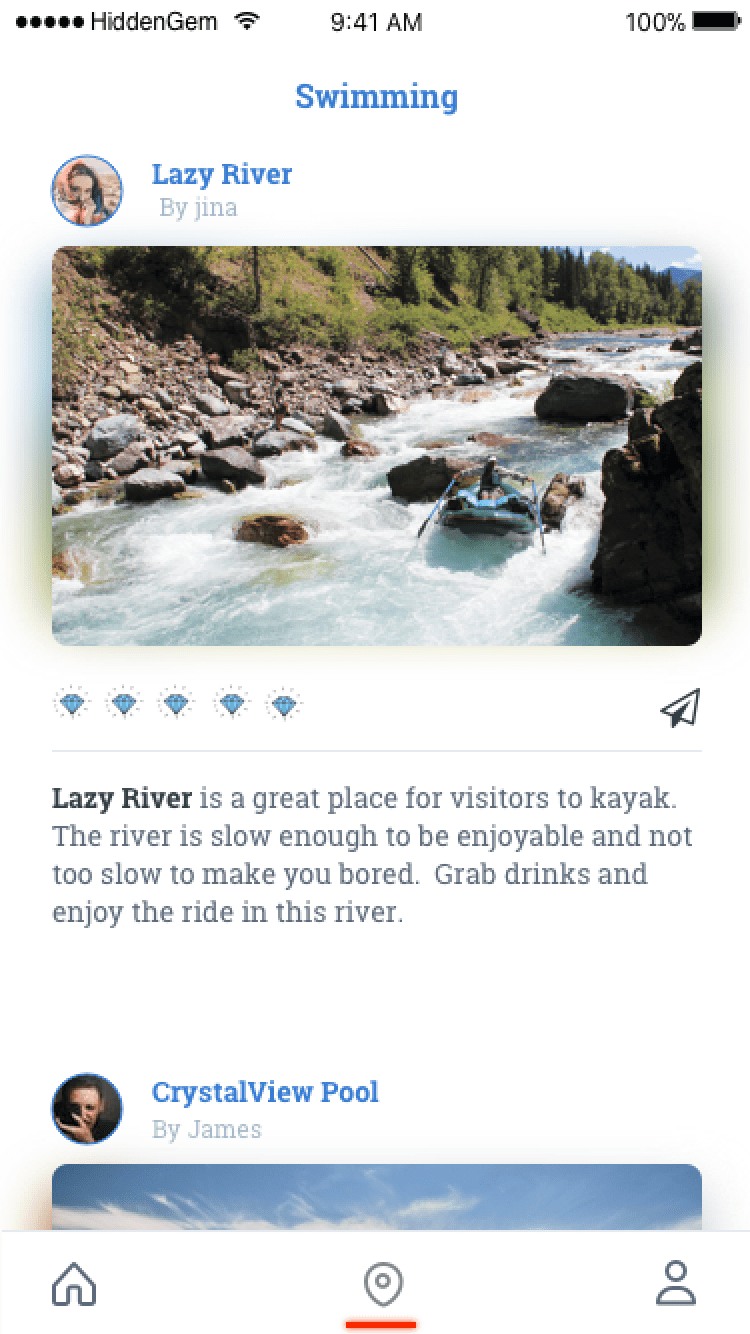This screenshot has height=1334, width=750.
Task: Select the location pin tab
Action: (383, 1284)
